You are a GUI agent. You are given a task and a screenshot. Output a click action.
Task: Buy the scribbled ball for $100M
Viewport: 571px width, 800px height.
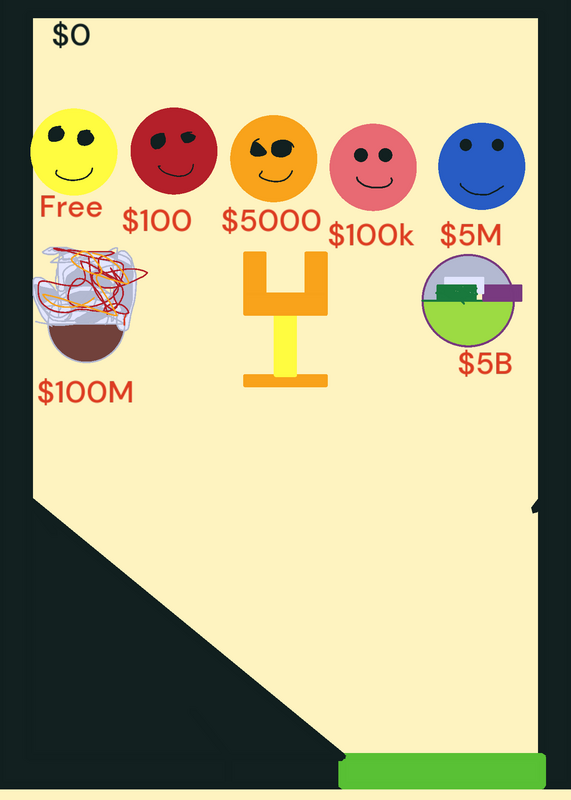click(x=89, y=304)
